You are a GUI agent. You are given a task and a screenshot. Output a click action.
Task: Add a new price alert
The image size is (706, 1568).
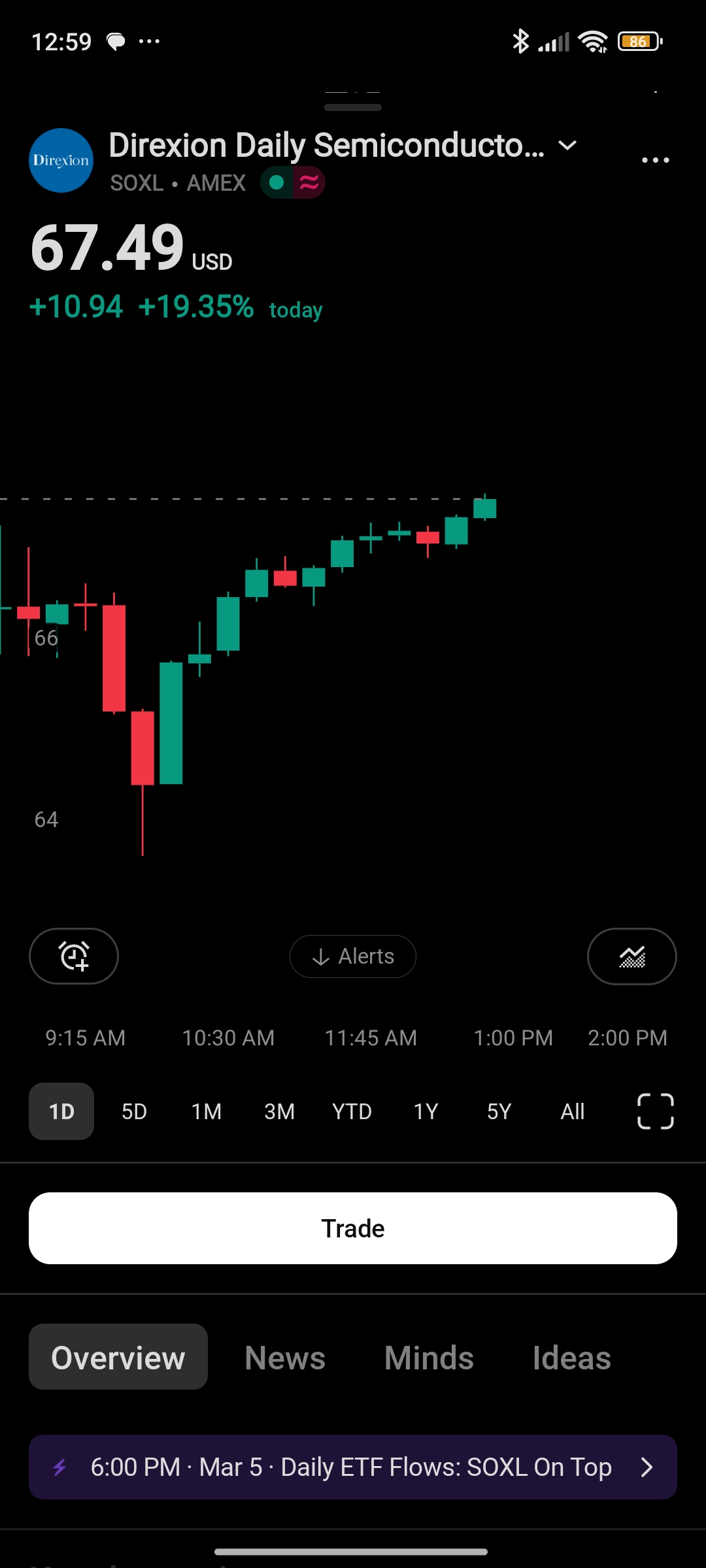pos(74,956)
